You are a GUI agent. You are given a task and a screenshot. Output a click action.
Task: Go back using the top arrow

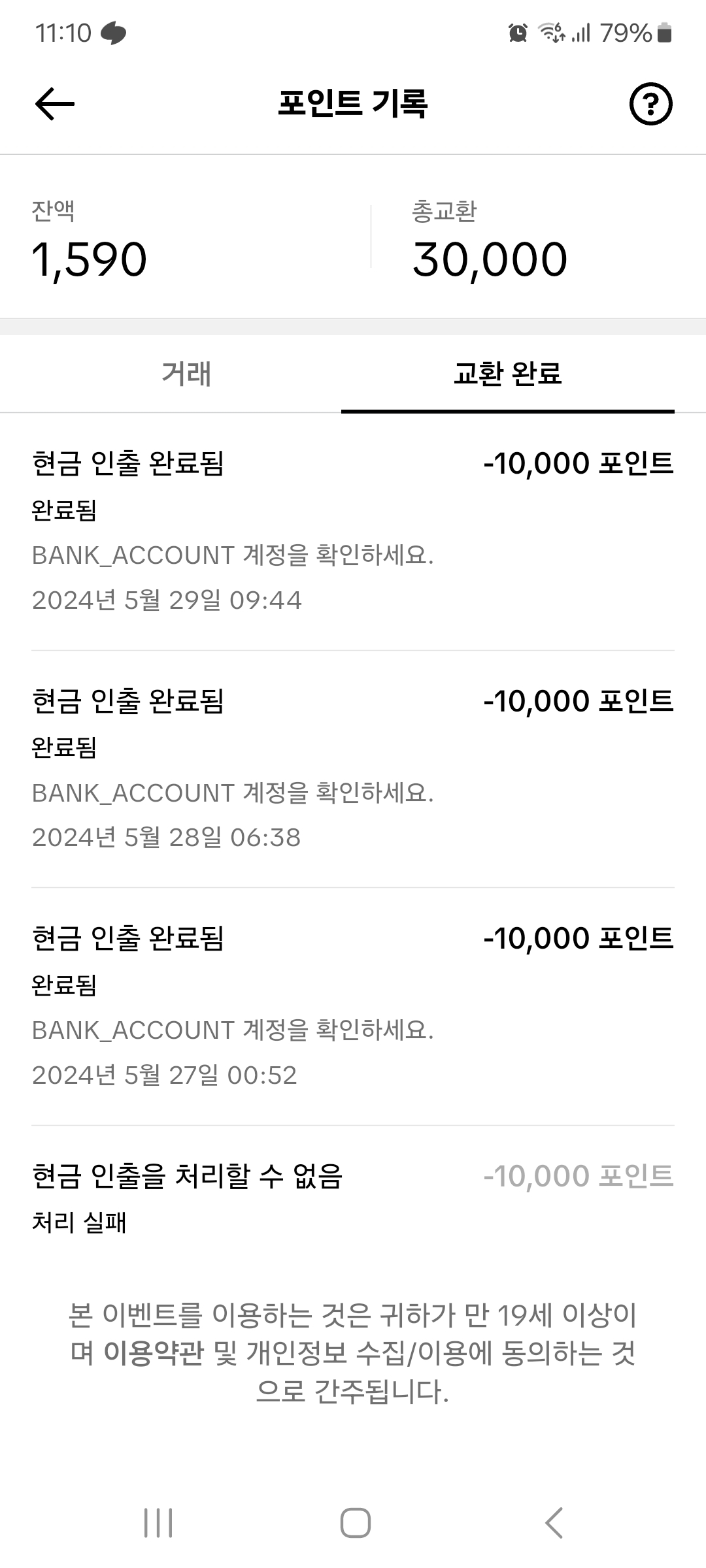(55, 104)
